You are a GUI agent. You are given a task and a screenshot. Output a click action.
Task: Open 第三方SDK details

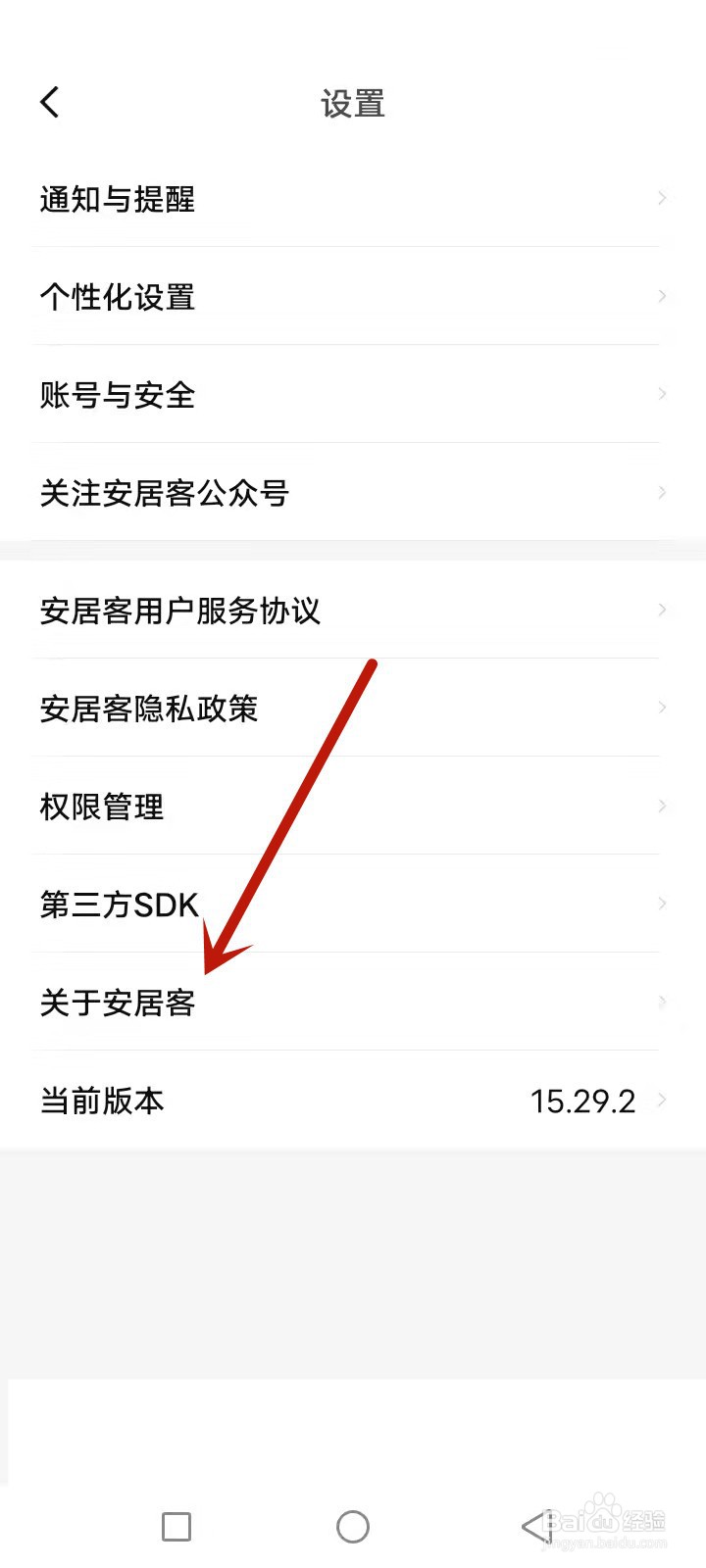tap(119, 904)
